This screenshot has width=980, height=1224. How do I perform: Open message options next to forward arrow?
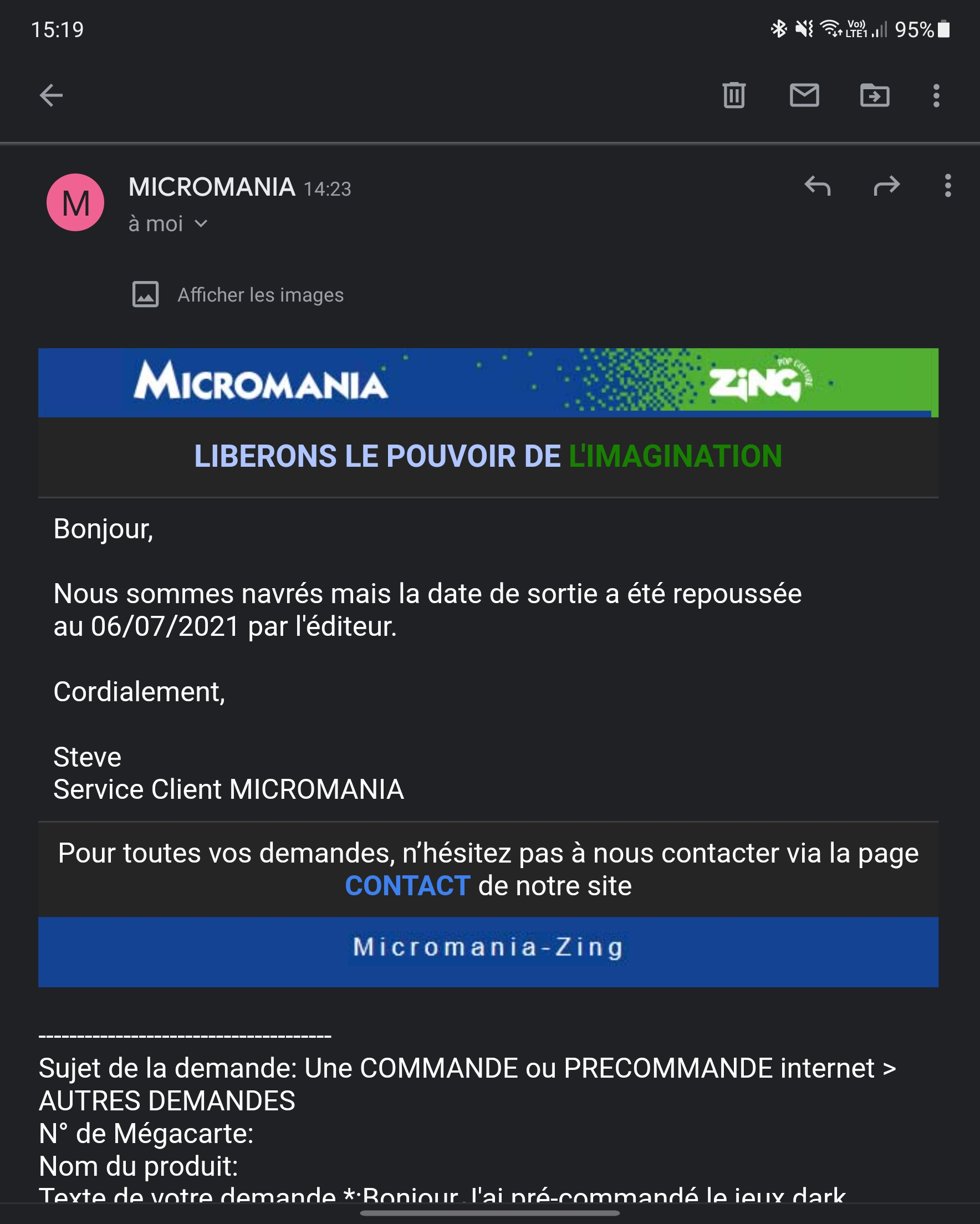pyautogui.click(x=948, y=186)
